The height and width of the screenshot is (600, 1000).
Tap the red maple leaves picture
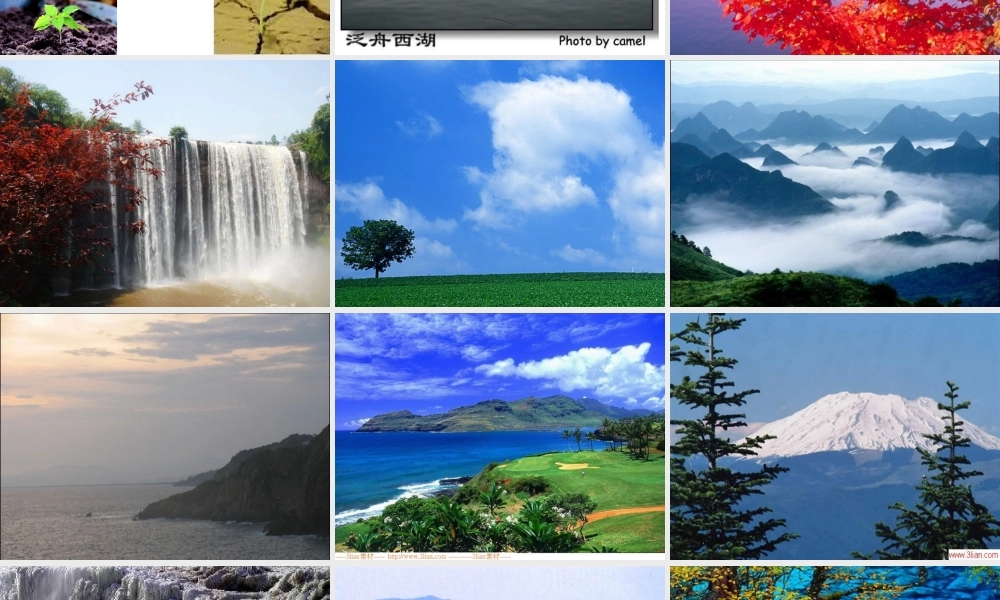click(835, 26)
